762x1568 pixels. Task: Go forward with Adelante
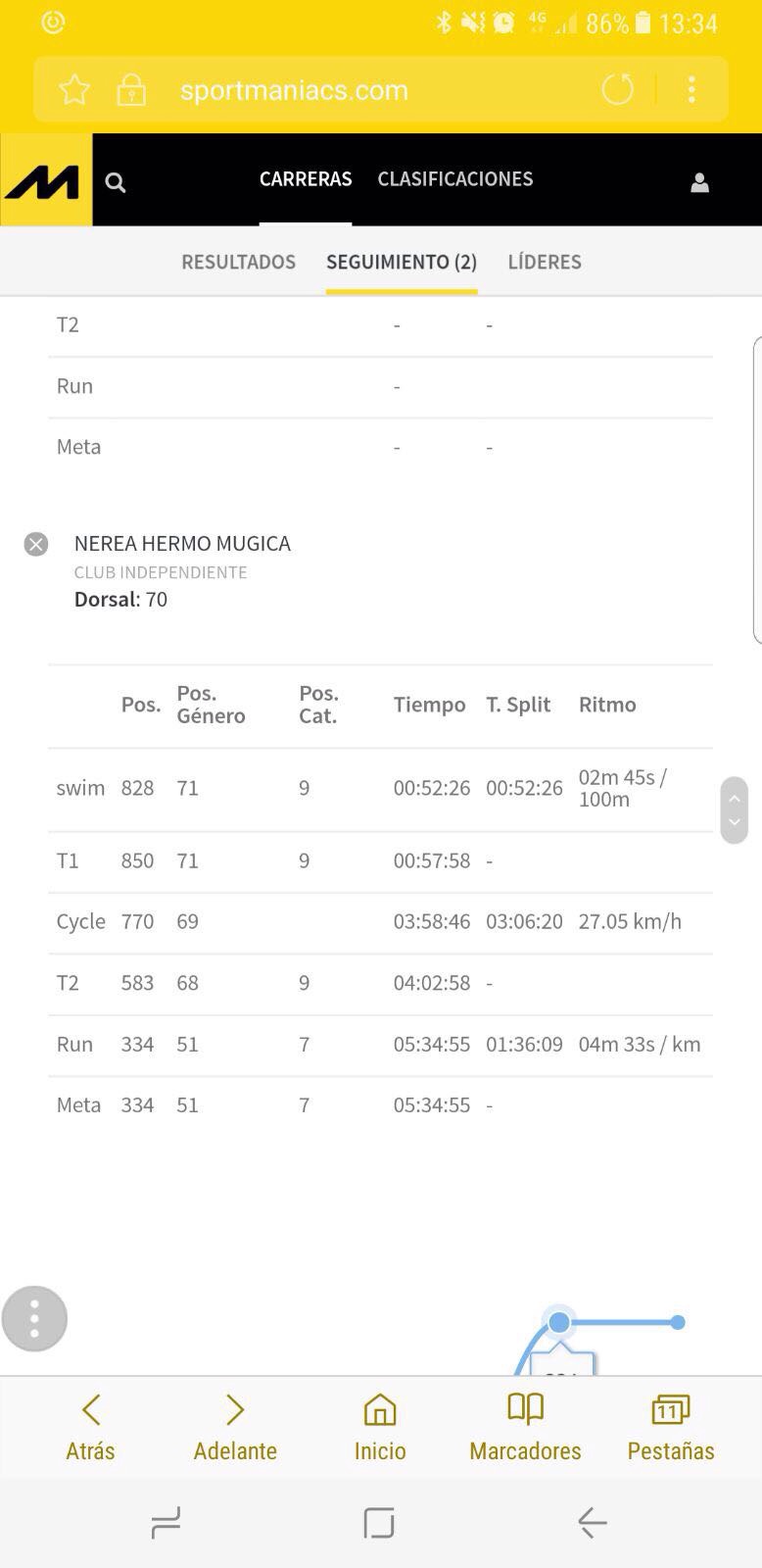tap(235, 1429)
